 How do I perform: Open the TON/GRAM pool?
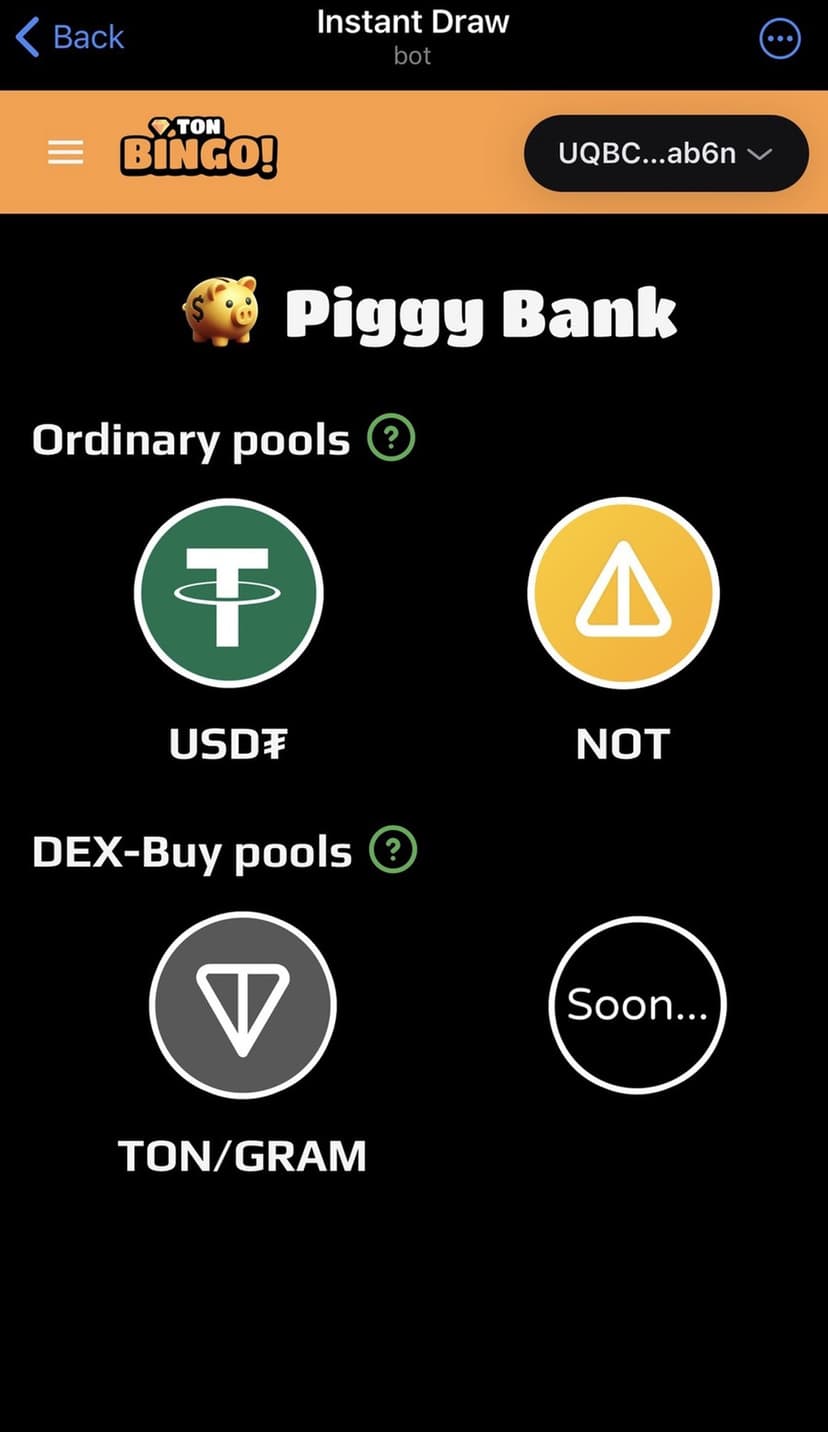pyautogui.click(x=243, y=1005)
